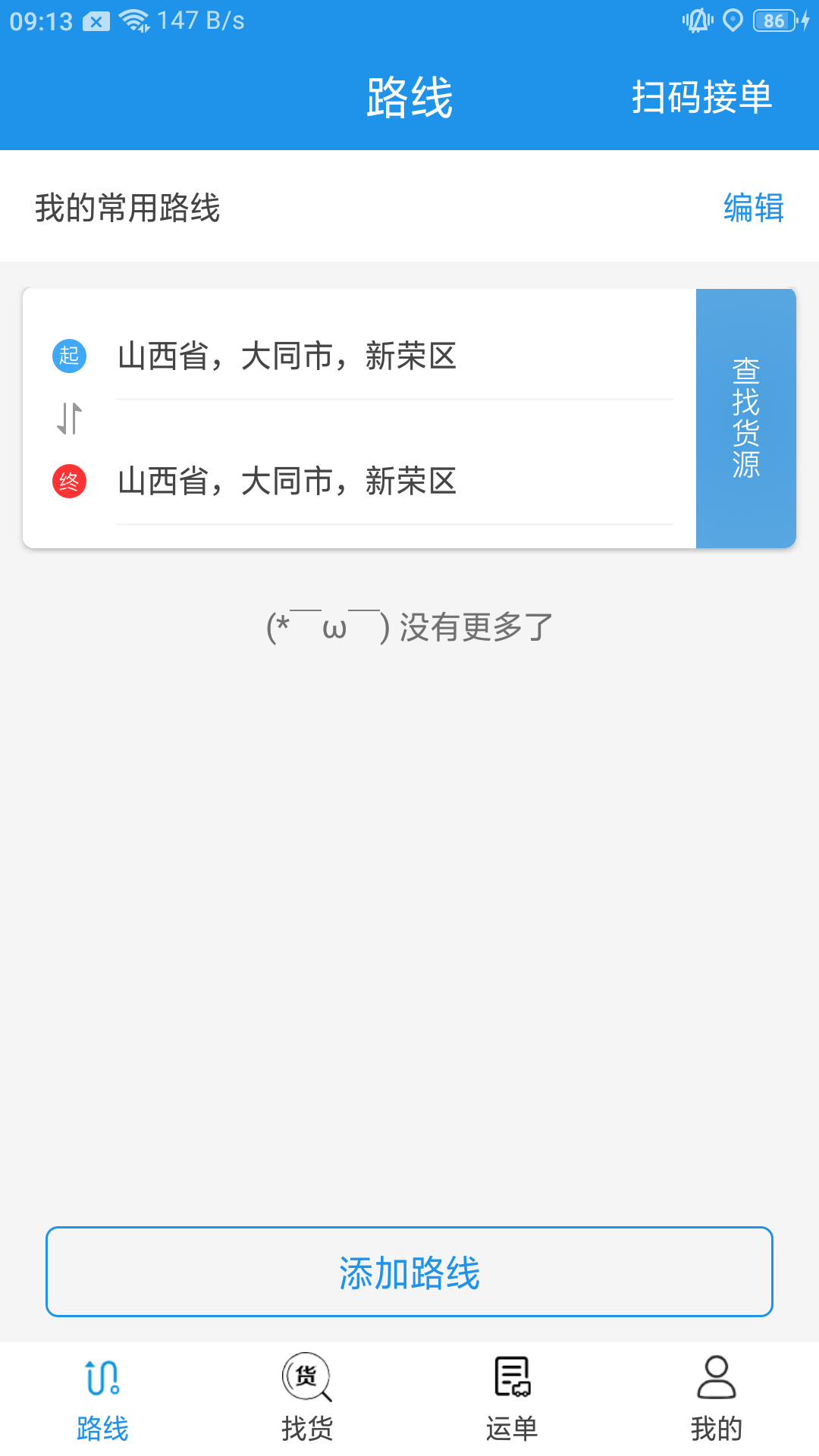This screenshot has width=819, height=1456.
Task: Tap 编辑 to edit common routes
Action: tap(753, 208)
